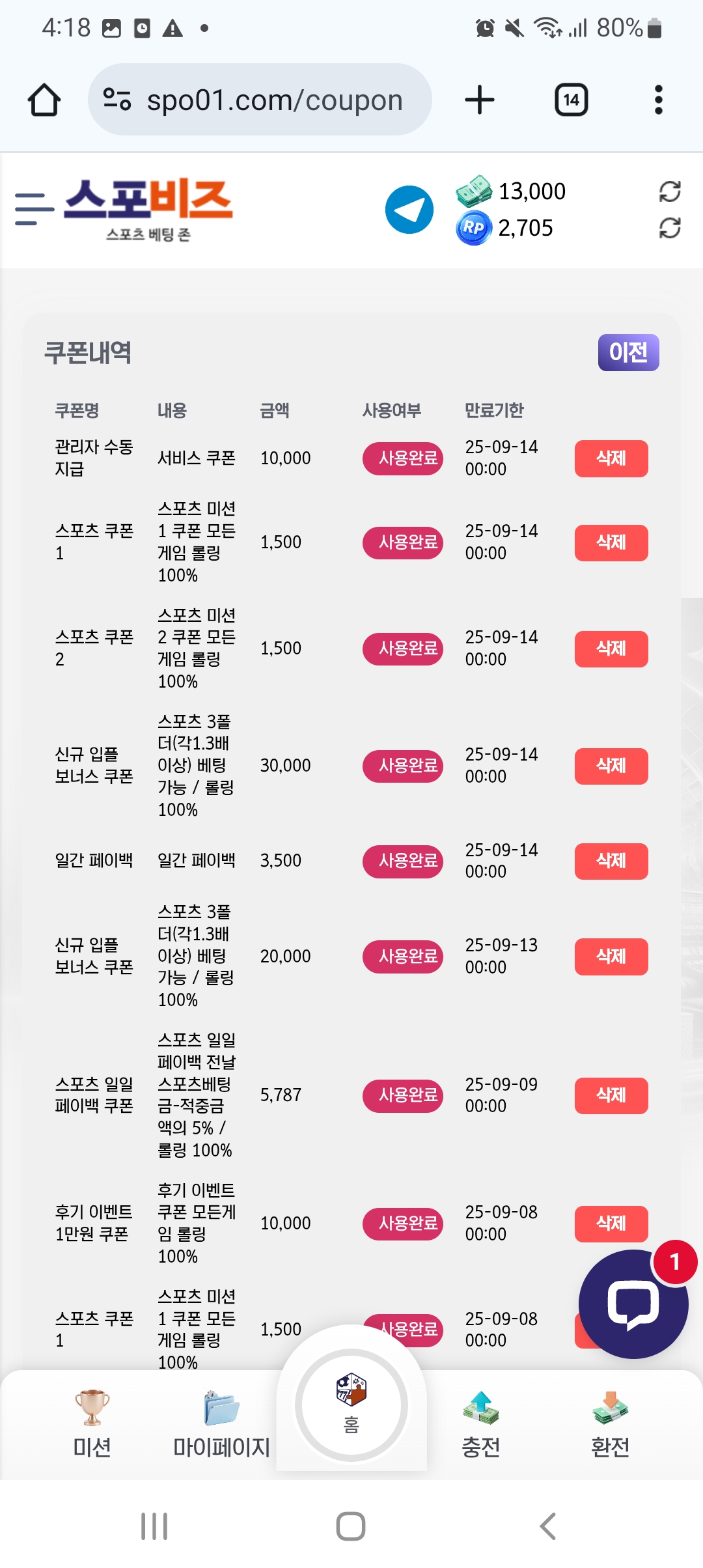Open the hamburger drawer menu
This screenshot has width=703, height=1568.
point(34,209)
